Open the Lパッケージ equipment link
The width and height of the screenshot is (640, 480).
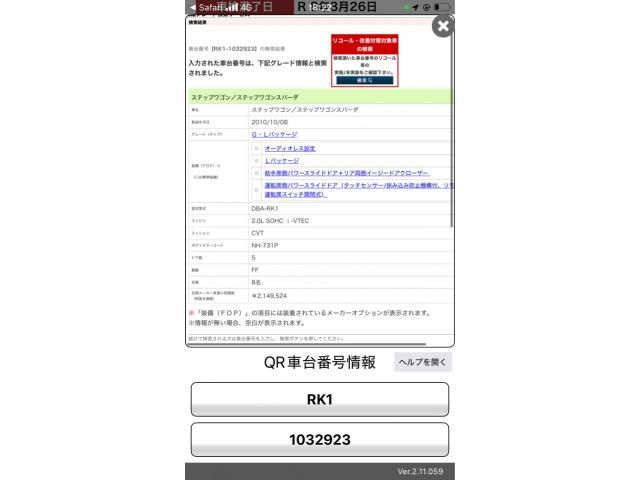pyautogui.click(x=282, y=159)
